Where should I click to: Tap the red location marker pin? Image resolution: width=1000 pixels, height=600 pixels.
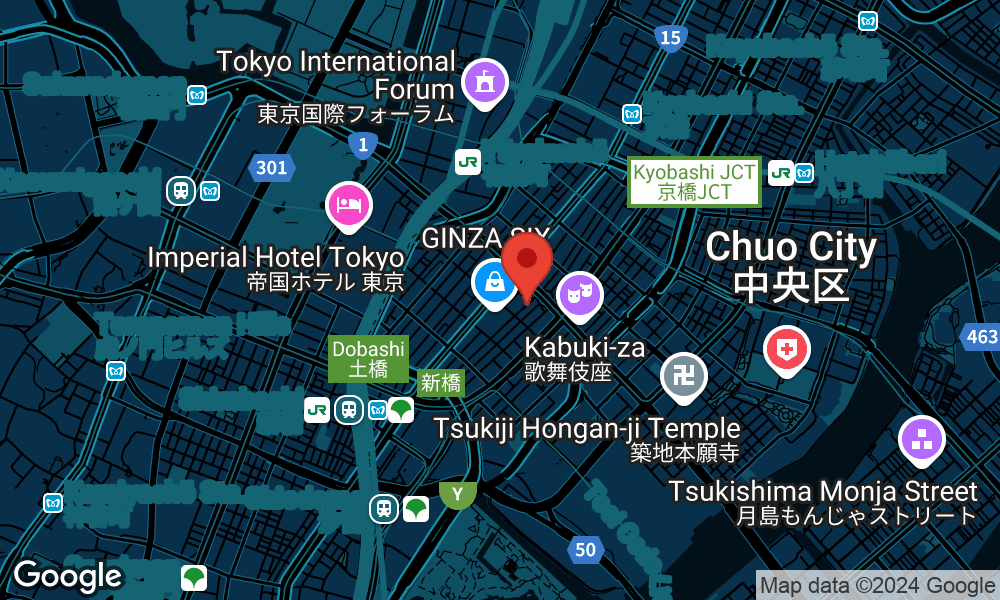pyautogui.click(x=527, y=260)
